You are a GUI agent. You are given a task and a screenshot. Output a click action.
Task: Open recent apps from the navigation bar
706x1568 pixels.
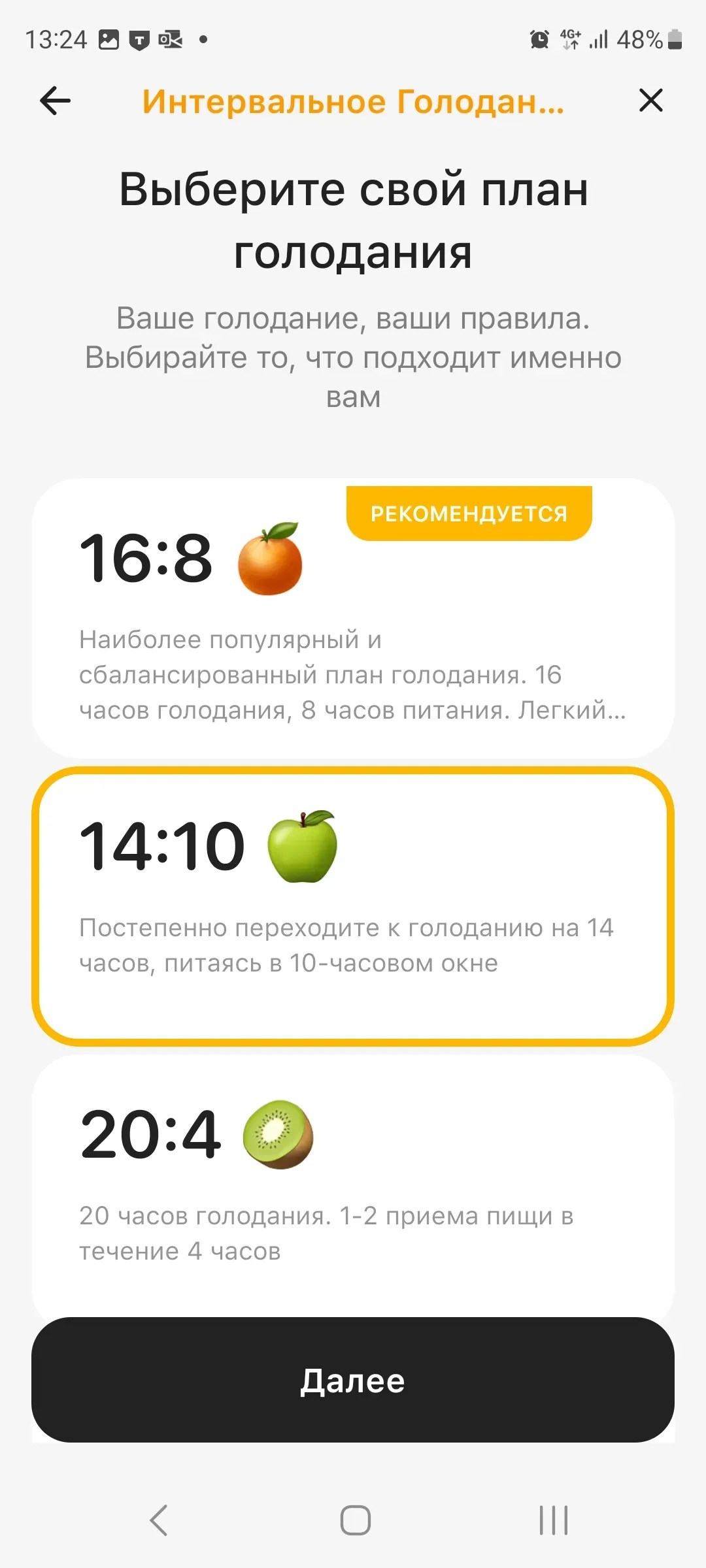click(554, 1520)
